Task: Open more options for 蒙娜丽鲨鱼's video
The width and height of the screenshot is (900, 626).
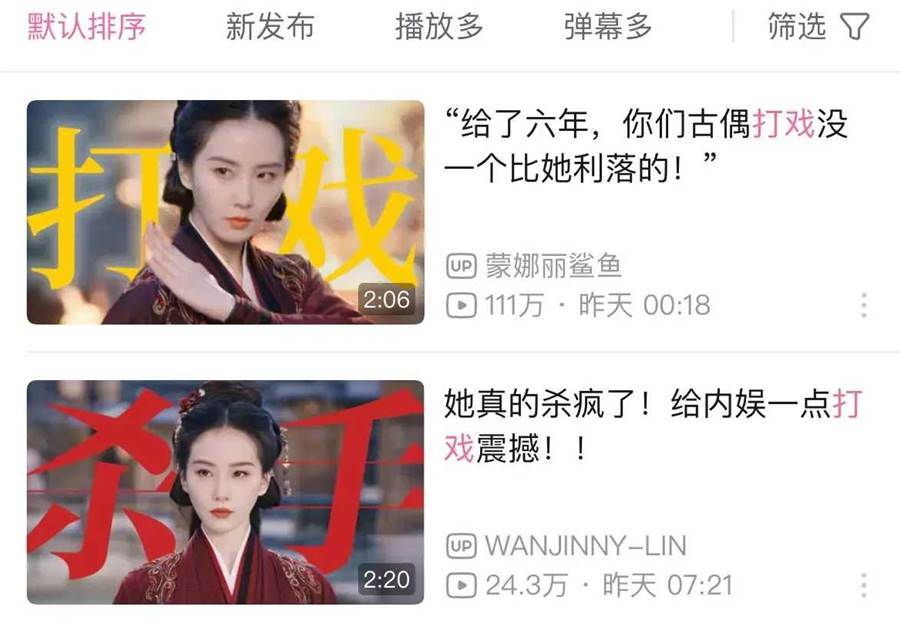Action: [x=863, y=305]
